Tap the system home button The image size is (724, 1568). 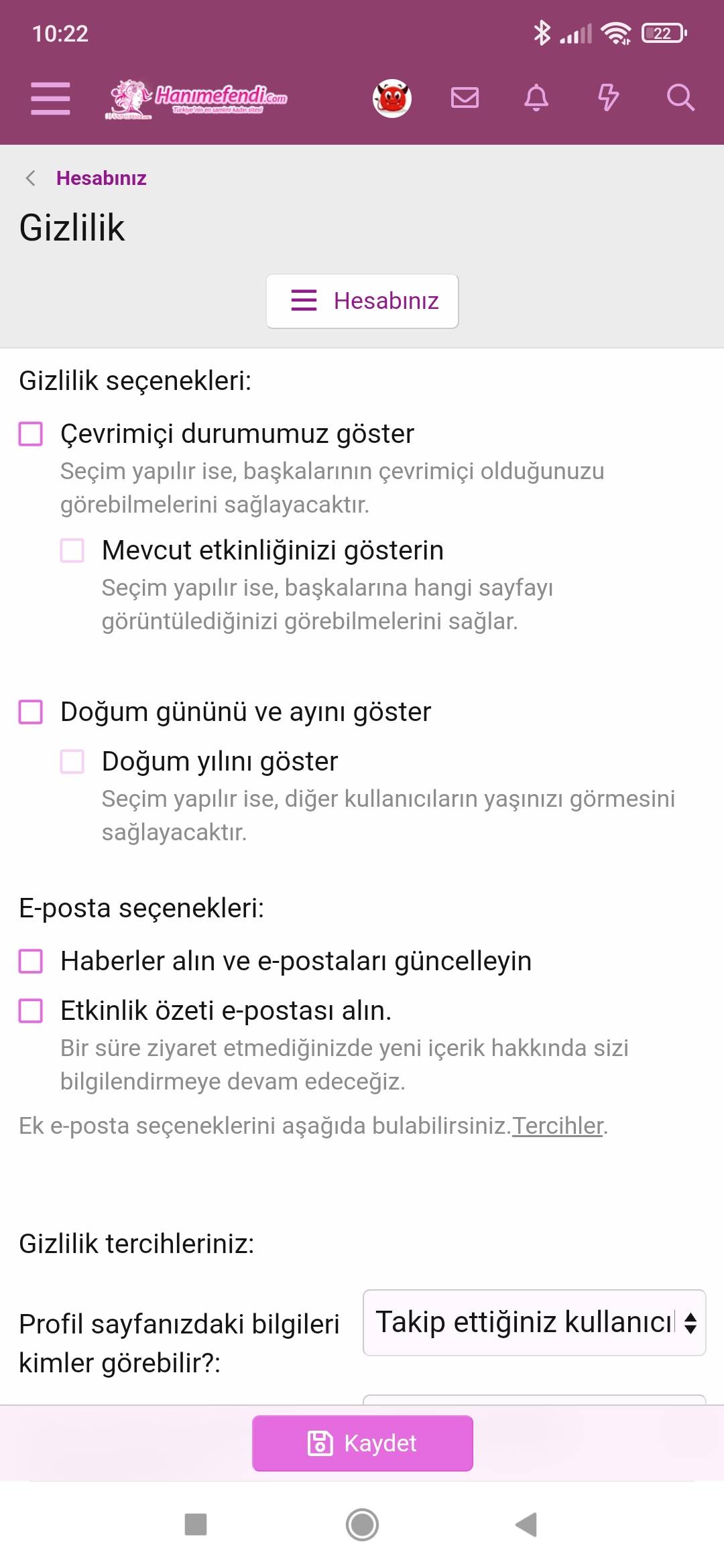(x=362, y=1524)
